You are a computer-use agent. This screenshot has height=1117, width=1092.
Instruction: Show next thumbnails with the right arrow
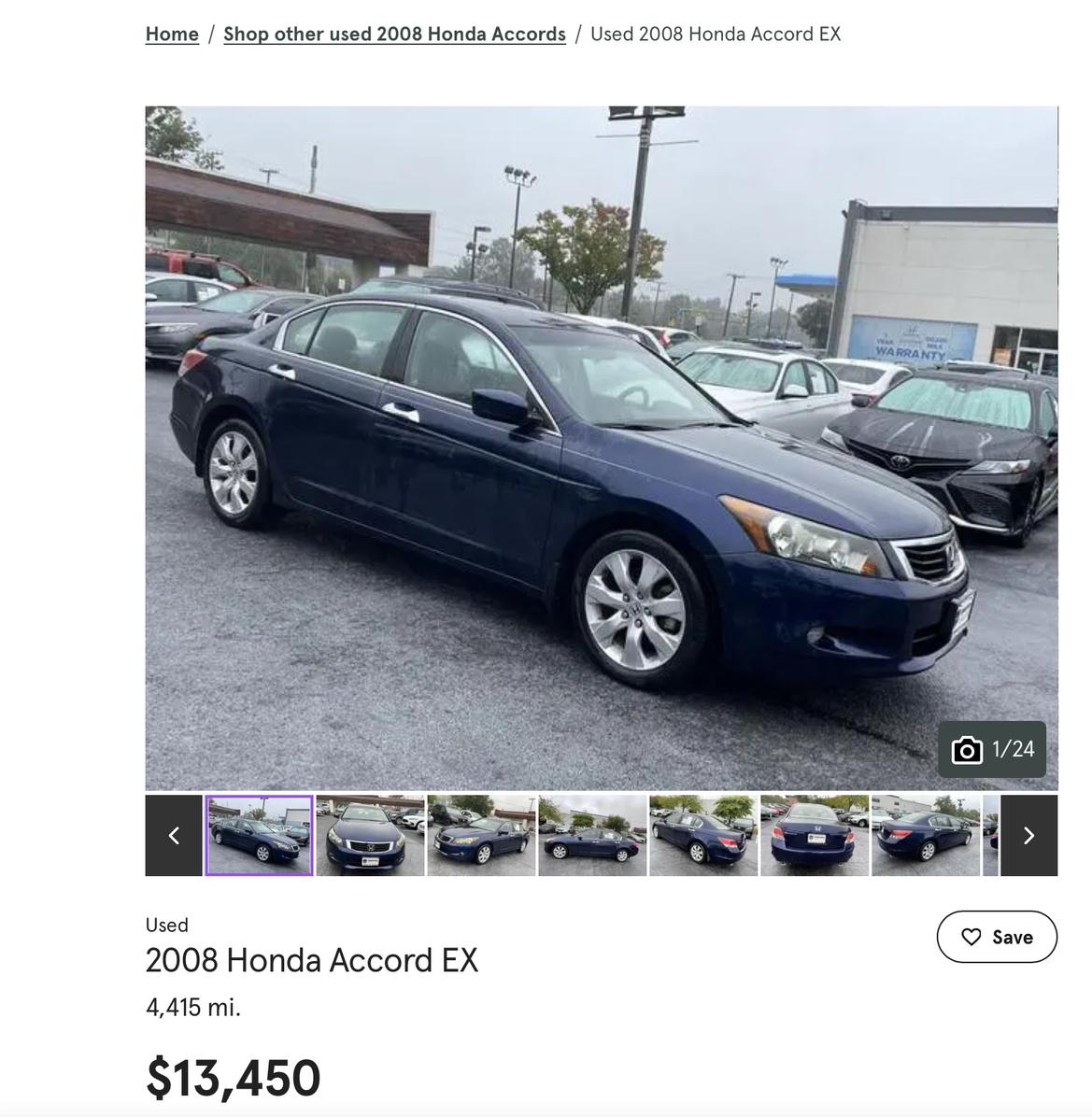pos(1028,835)
